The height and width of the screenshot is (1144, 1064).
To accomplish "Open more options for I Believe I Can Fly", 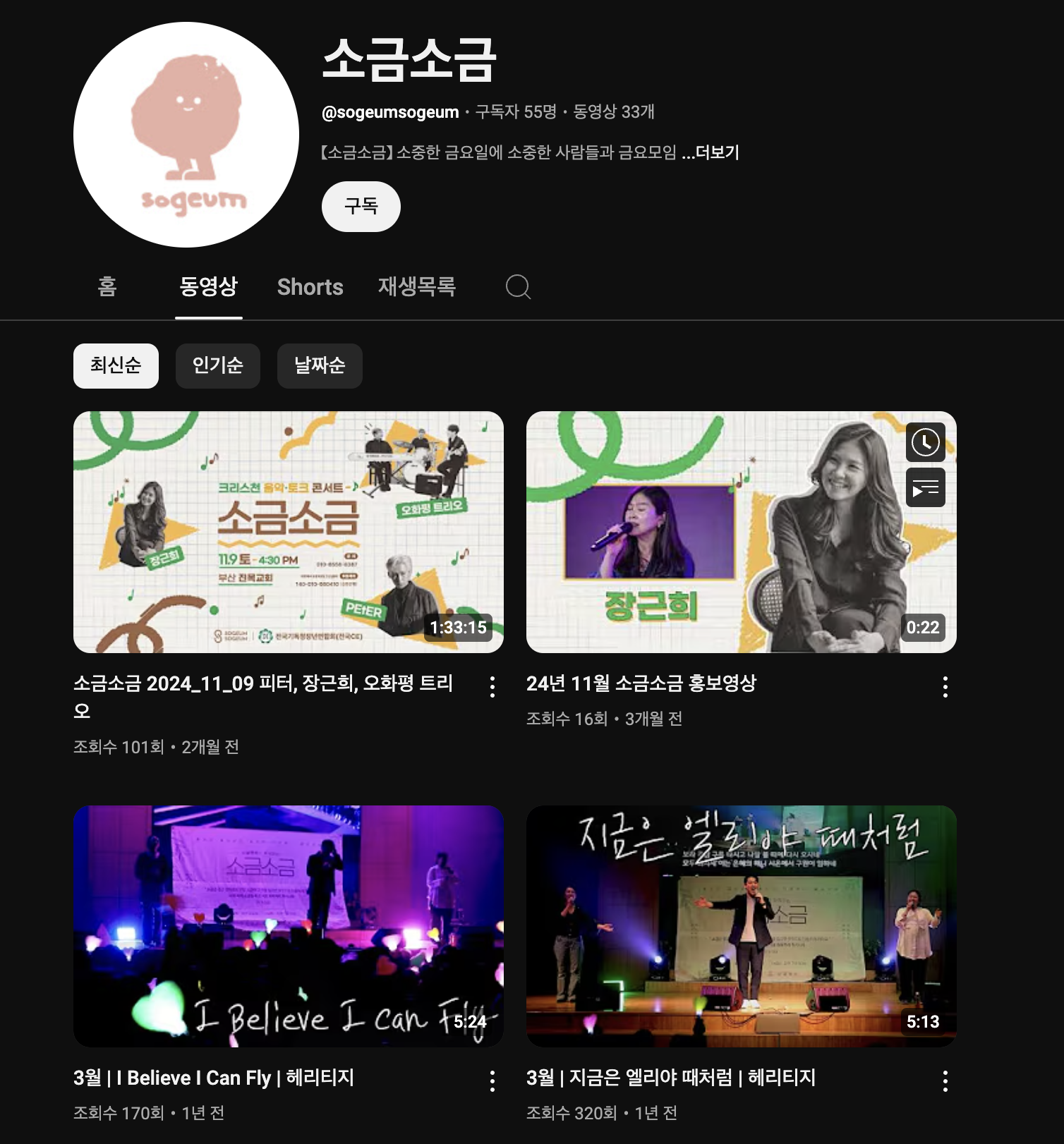I will [x=492, y=1081].
